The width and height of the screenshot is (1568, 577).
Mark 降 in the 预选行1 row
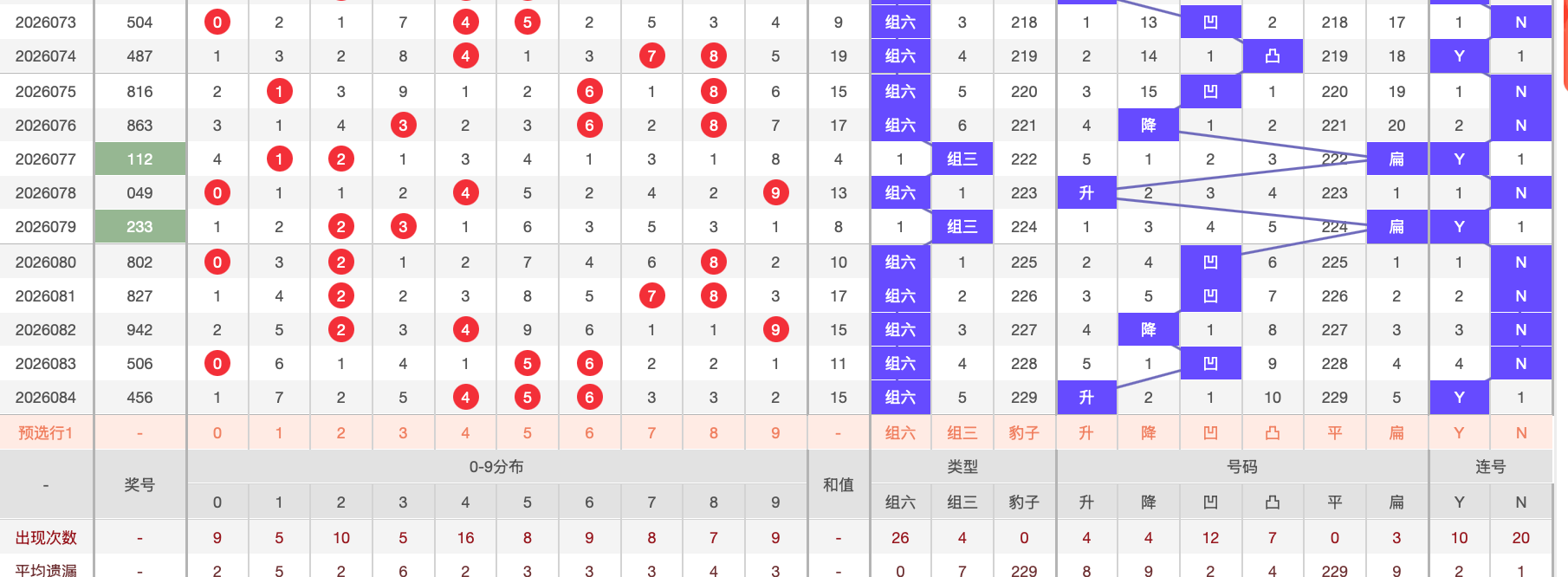(1149, 432)
